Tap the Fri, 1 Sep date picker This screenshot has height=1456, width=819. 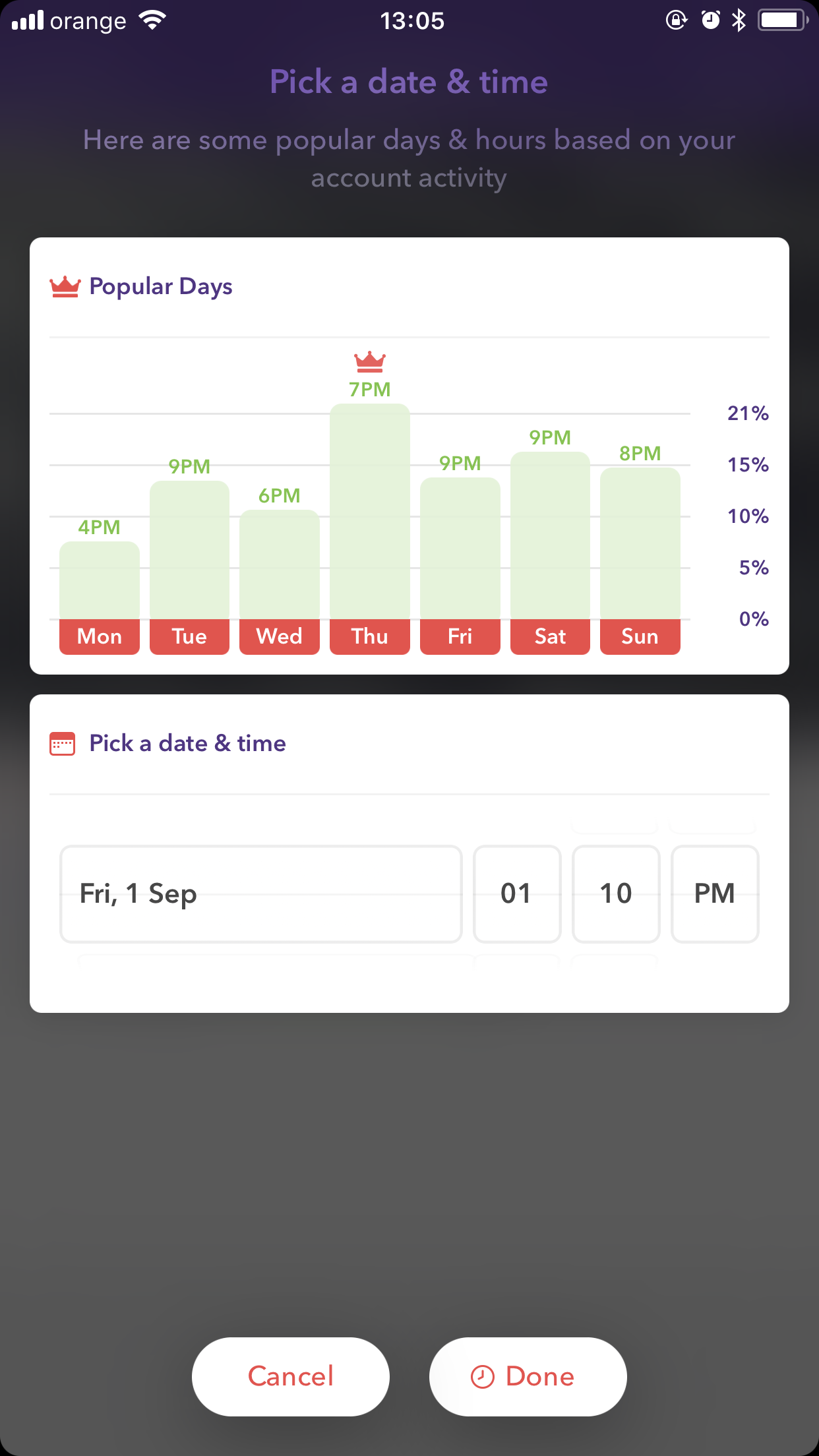(x=260, y=894)
